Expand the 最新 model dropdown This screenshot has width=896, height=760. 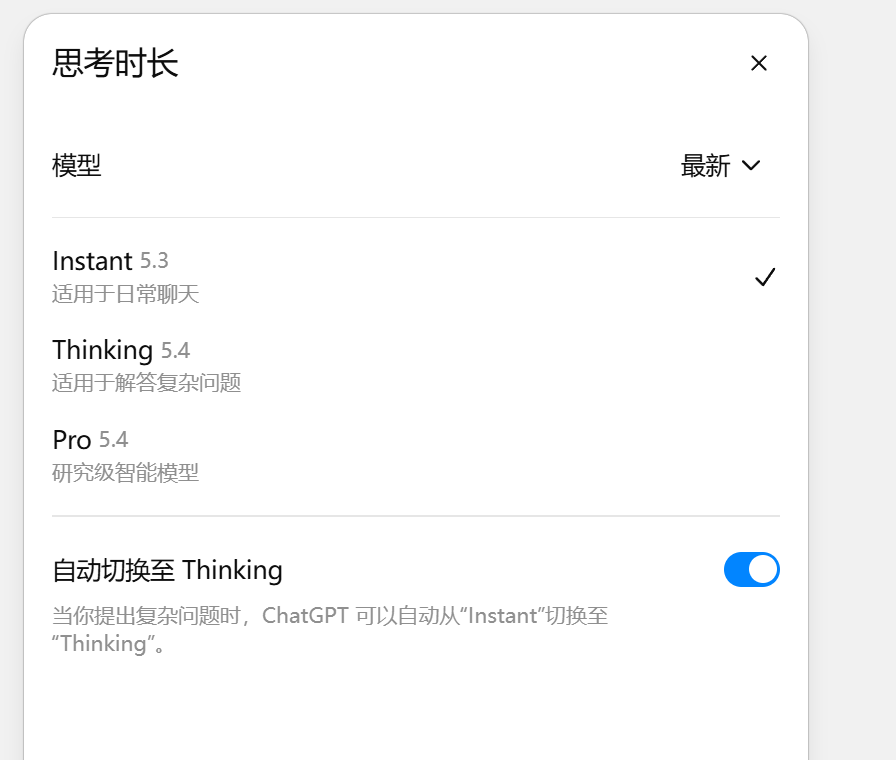click(x=721, y=166)
